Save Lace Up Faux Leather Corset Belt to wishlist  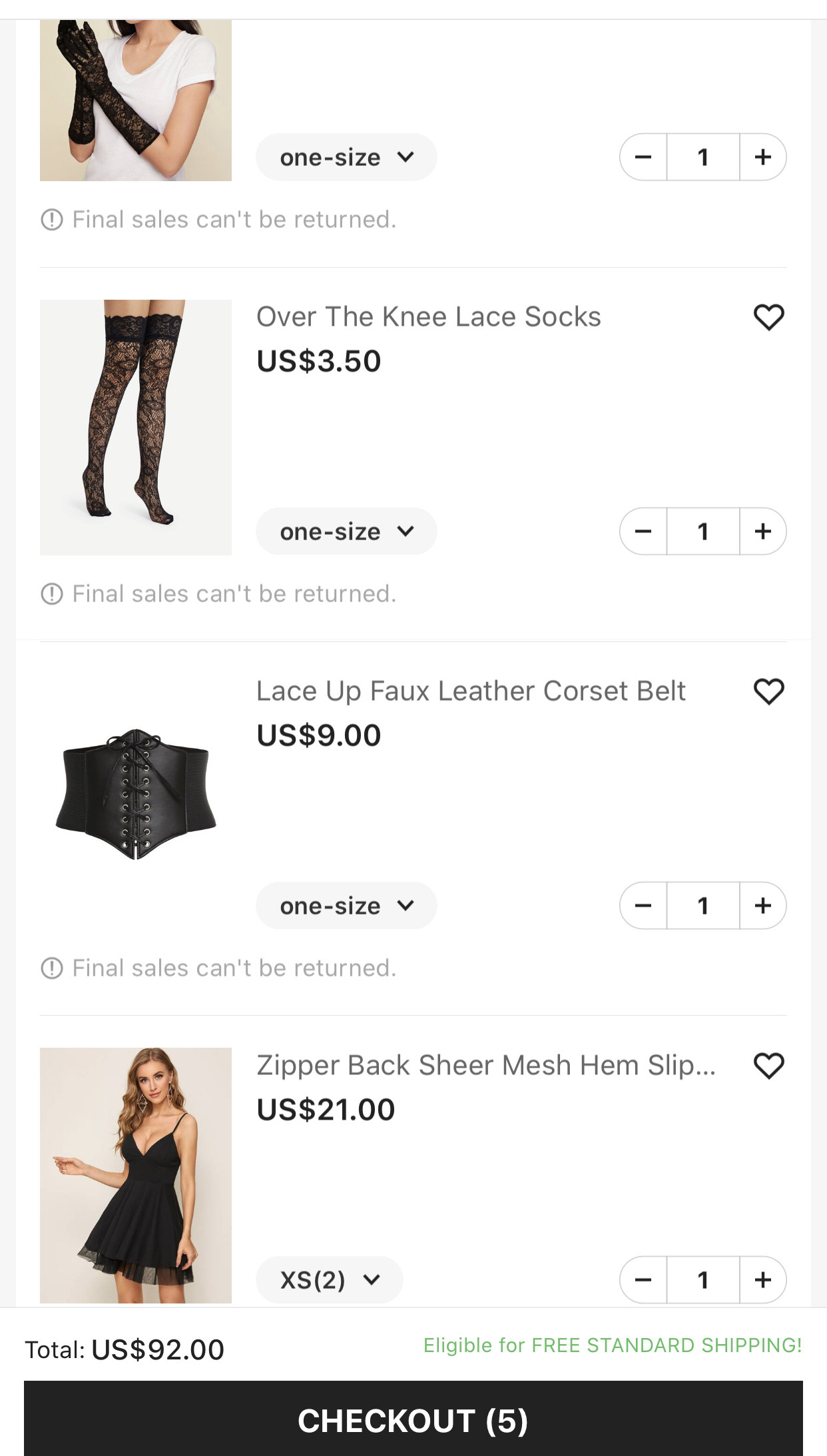pyautogui.click(x=768, y=691)
